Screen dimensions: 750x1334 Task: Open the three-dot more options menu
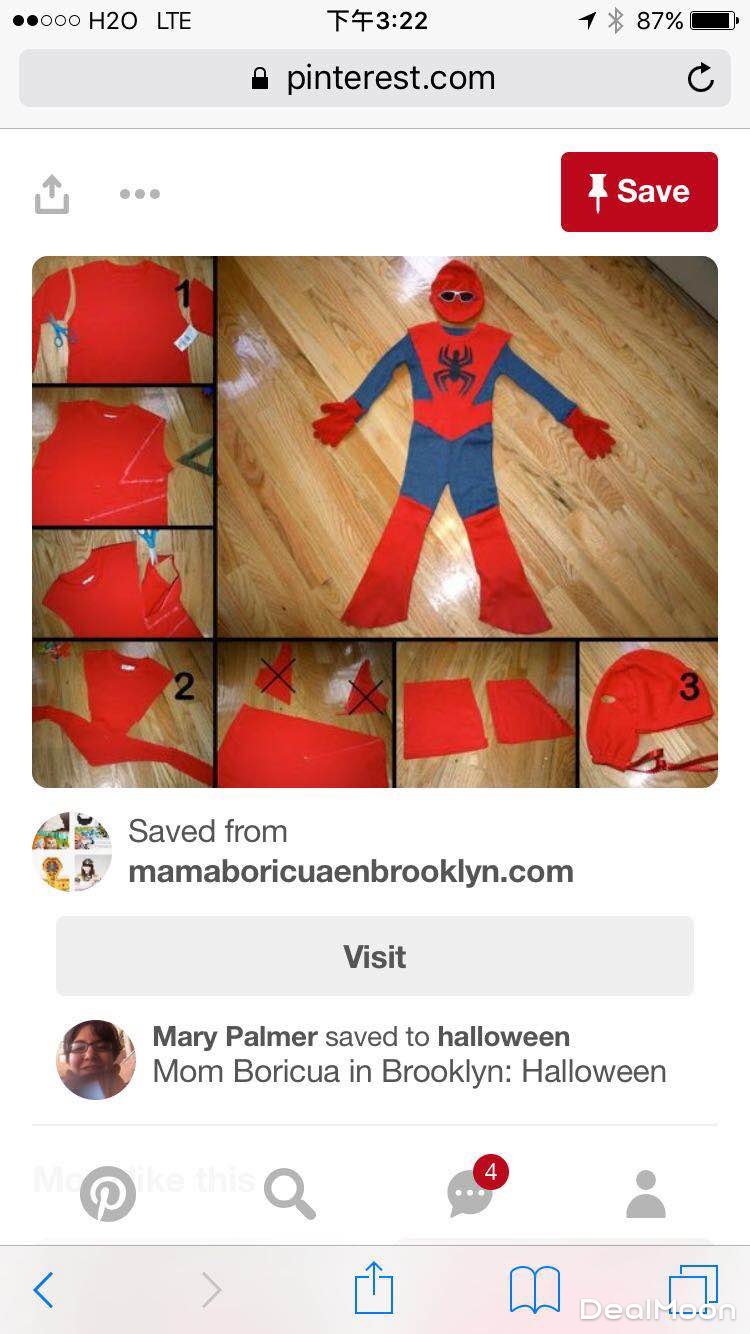139,194
